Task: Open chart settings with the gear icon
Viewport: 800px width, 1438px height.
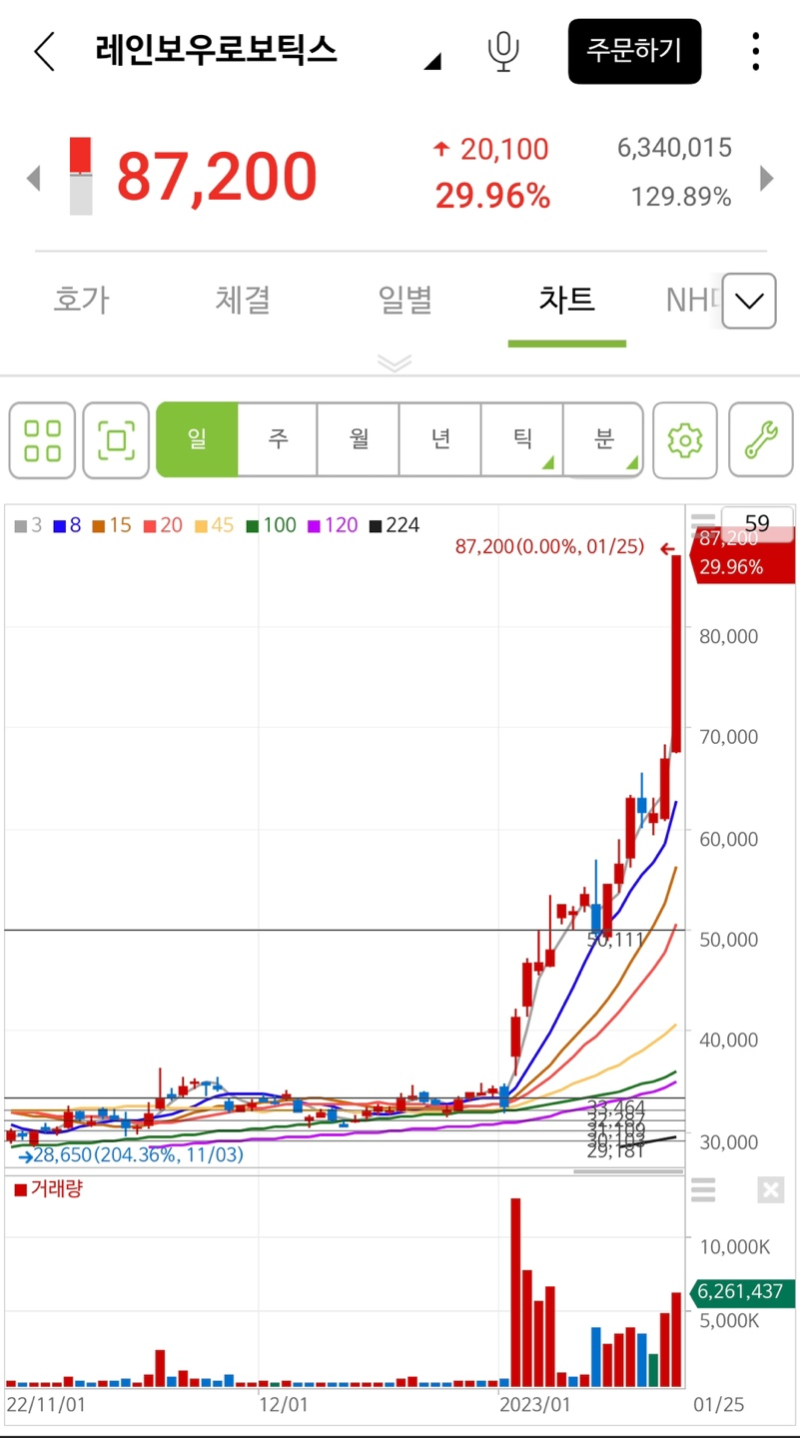Action: (x=685, y=440)
